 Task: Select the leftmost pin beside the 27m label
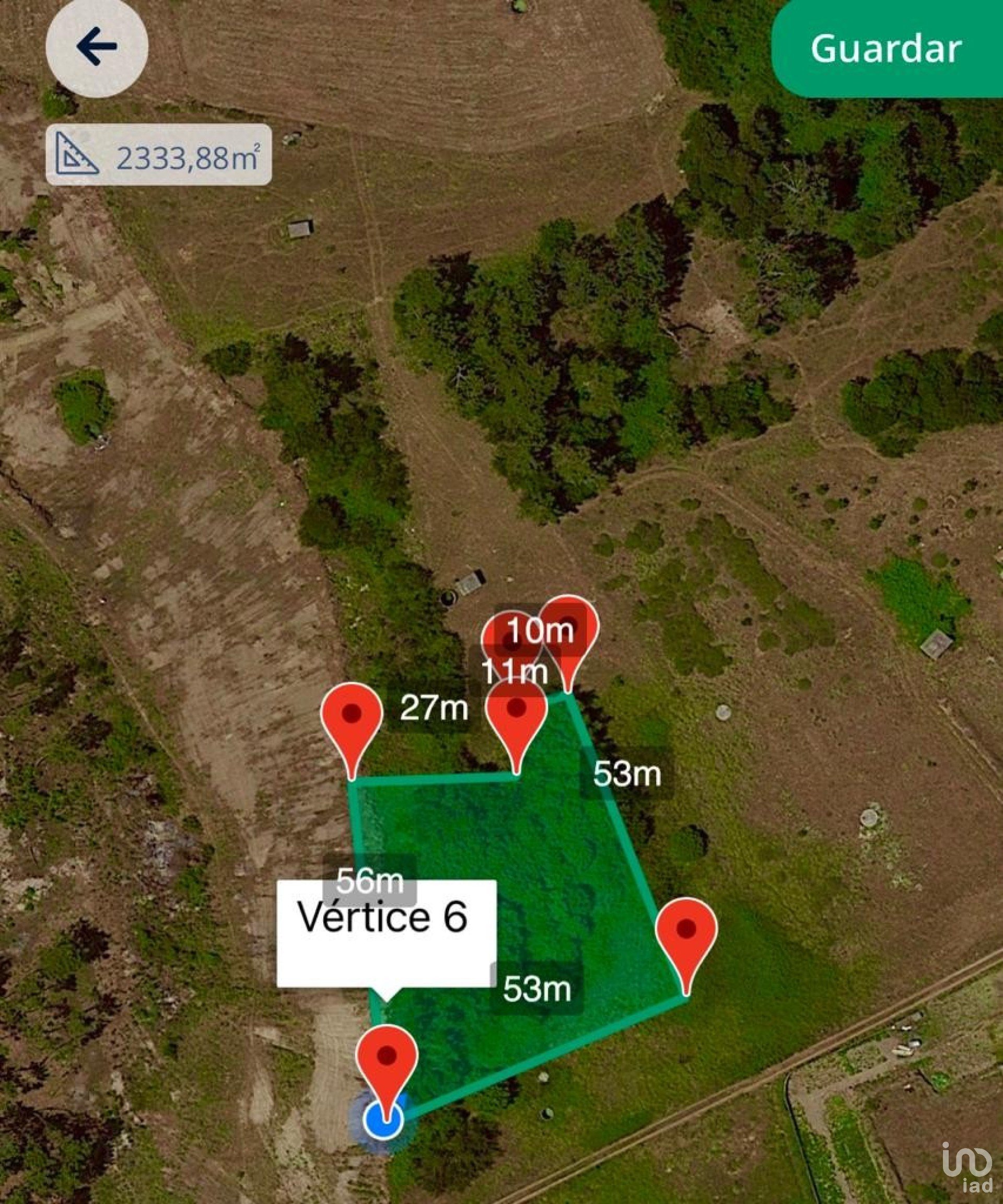pos(352,719)
